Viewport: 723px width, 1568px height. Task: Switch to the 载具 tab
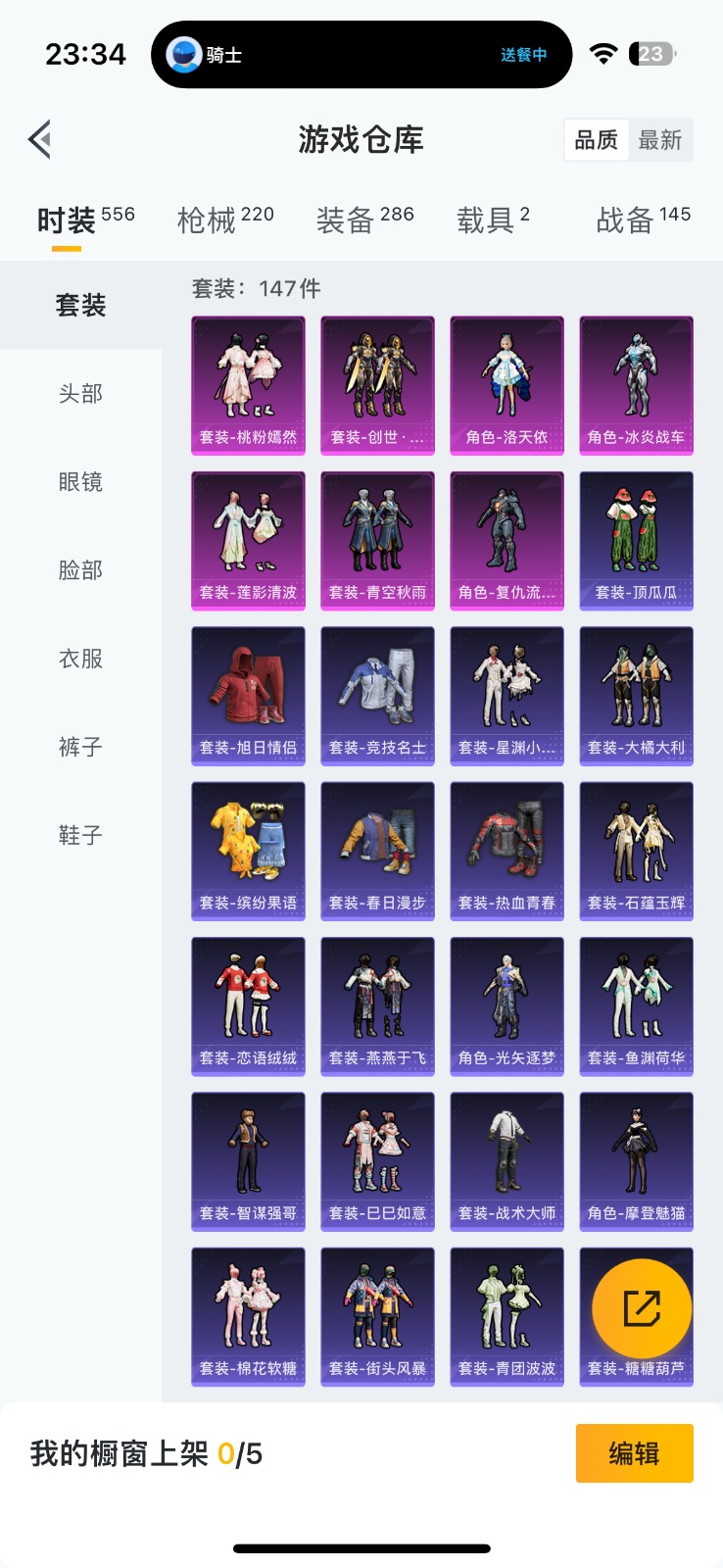point(493,220)
